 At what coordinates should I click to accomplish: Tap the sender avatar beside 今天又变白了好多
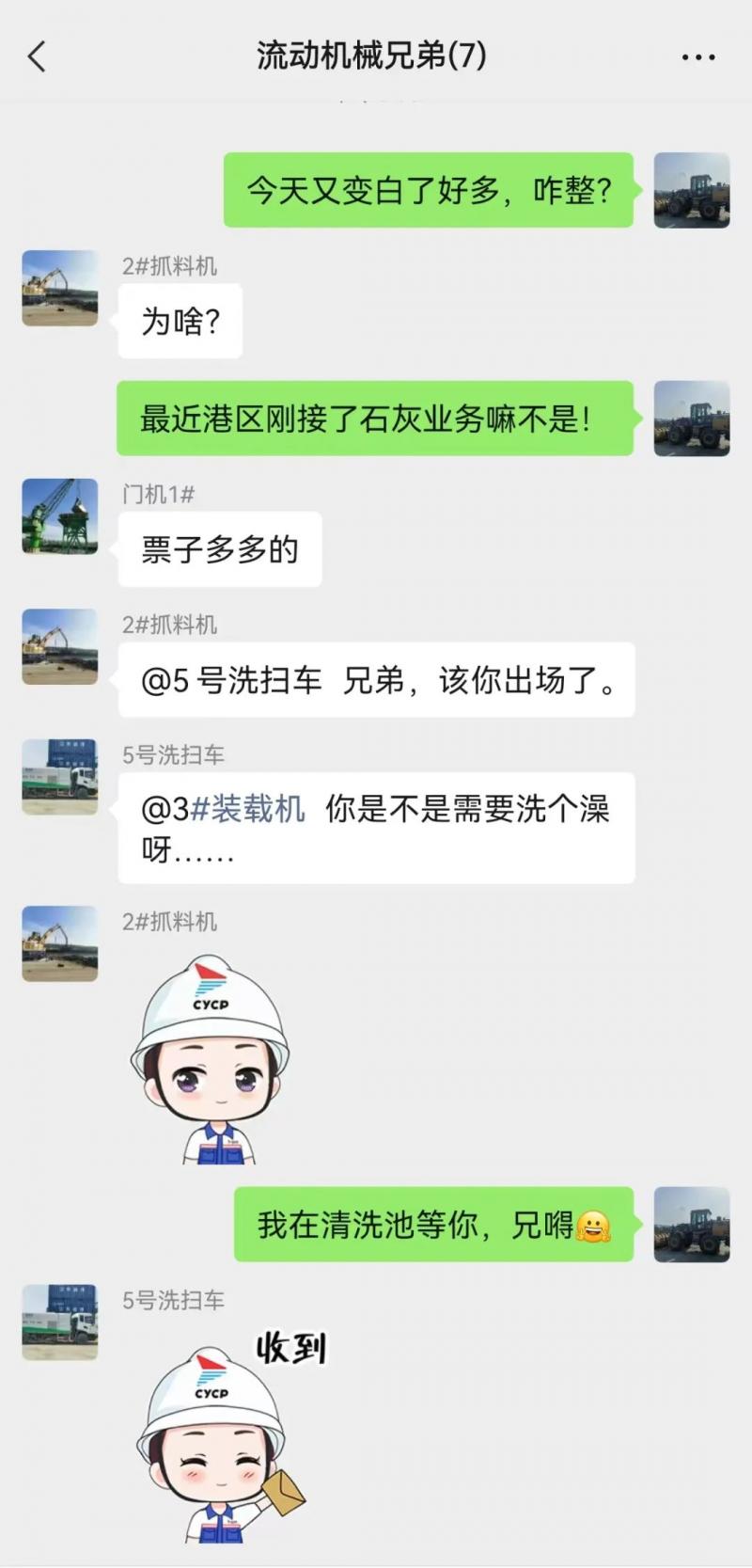pyautogui.click(x=691, y=190)
